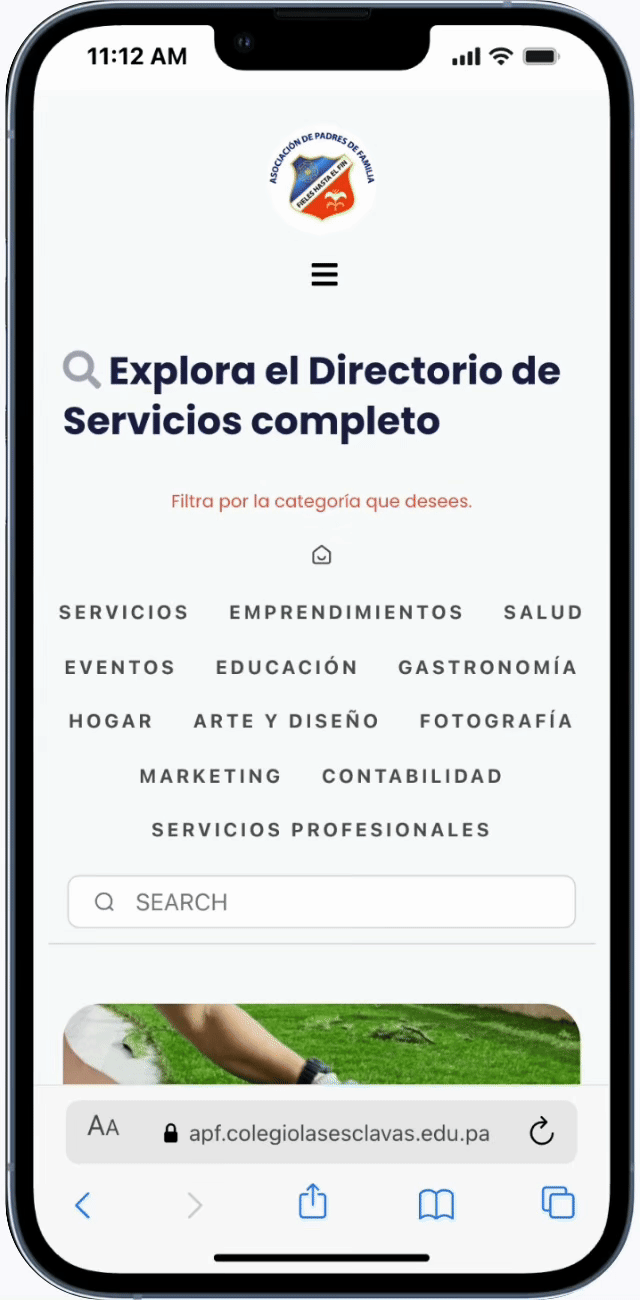Tap the Marketing category
This screenshot has height=1300, width=640.
211,776
